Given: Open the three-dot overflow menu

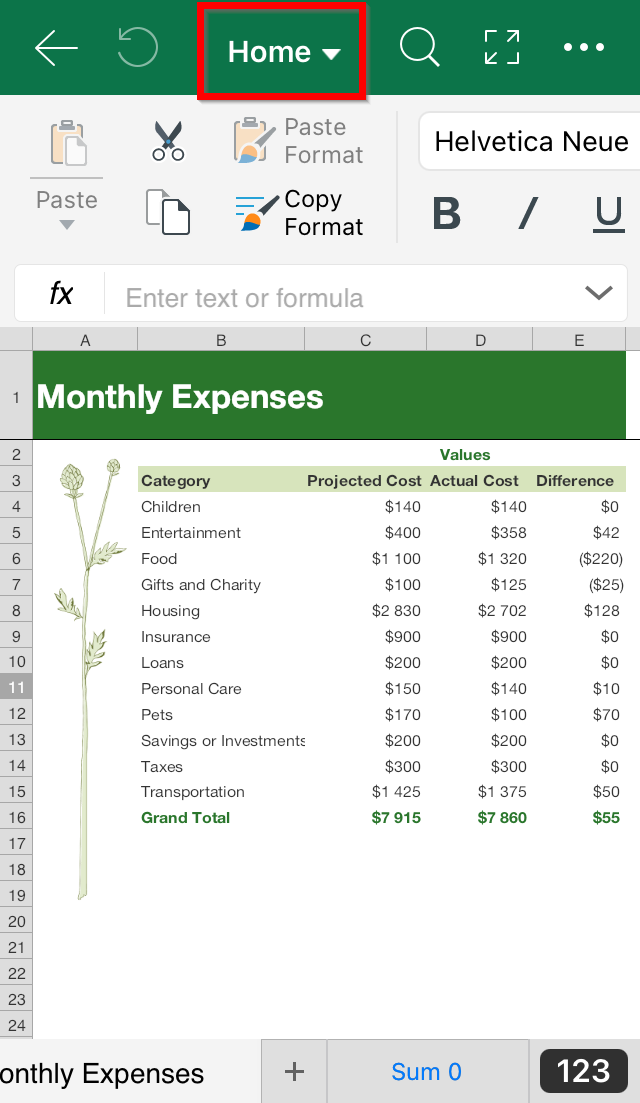Looking at the screenshot, I should 584,47.
